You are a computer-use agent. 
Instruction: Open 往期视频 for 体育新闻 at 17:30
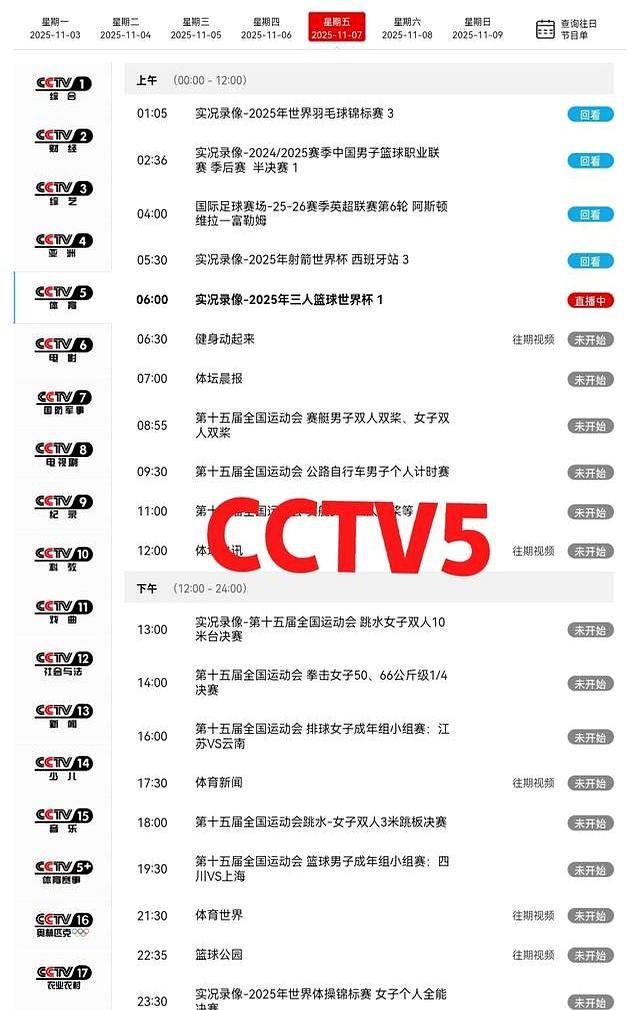tap(533, 784)
